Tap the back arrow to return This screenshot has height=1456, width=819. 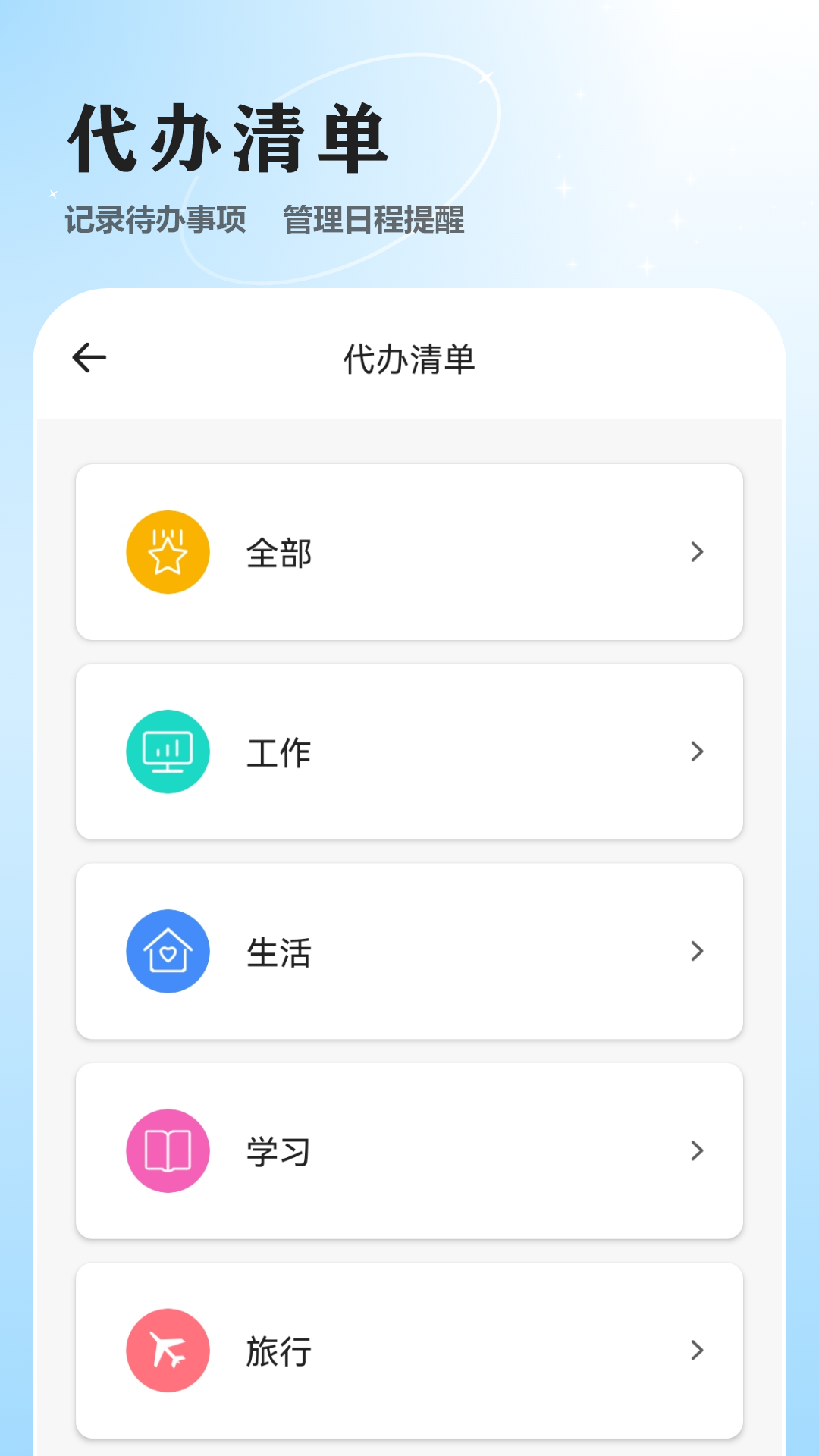[89, 356]
